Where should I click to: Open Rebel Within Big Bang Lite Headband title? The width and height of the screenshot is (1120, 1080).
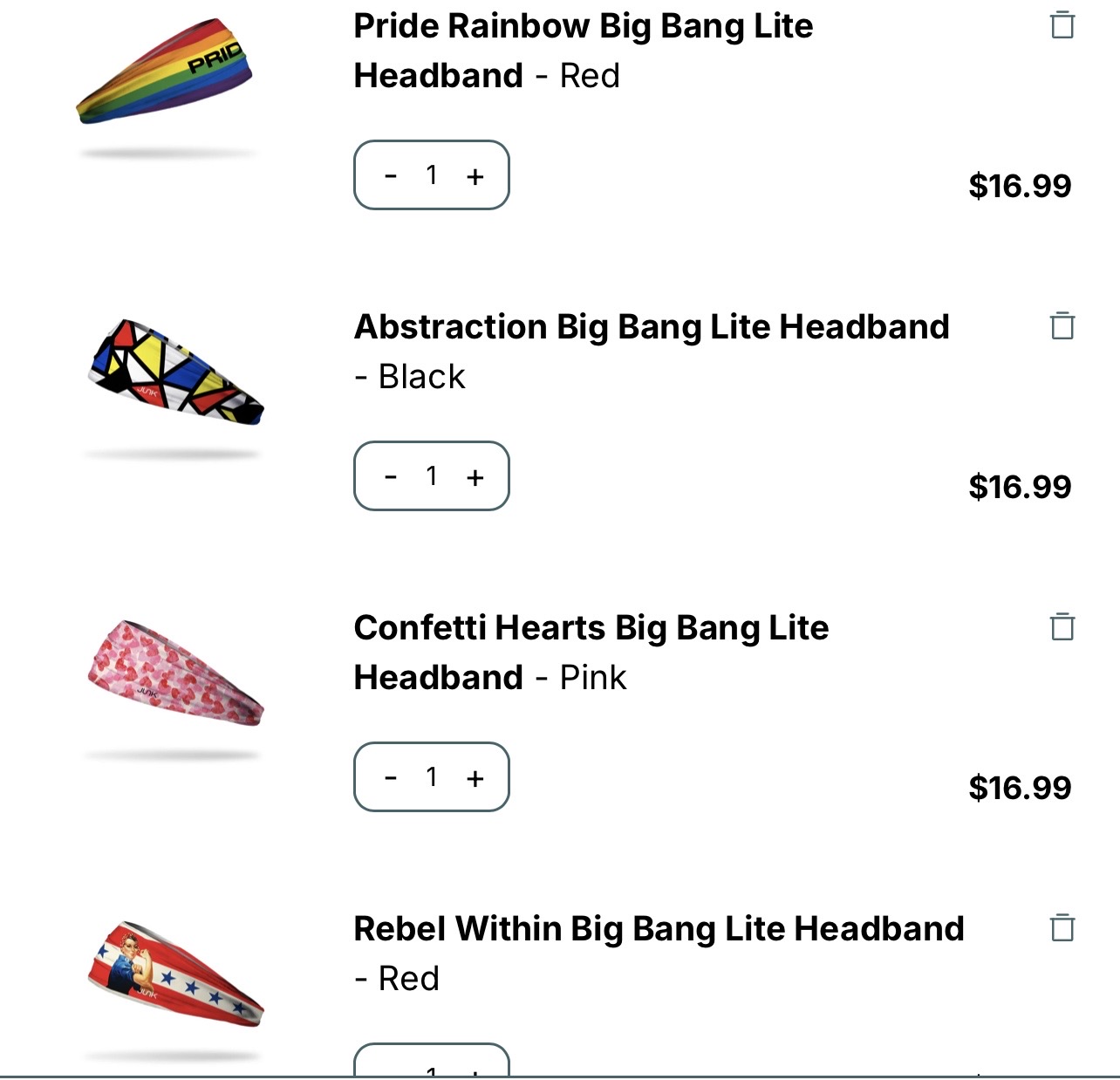(x=658, y=929)
